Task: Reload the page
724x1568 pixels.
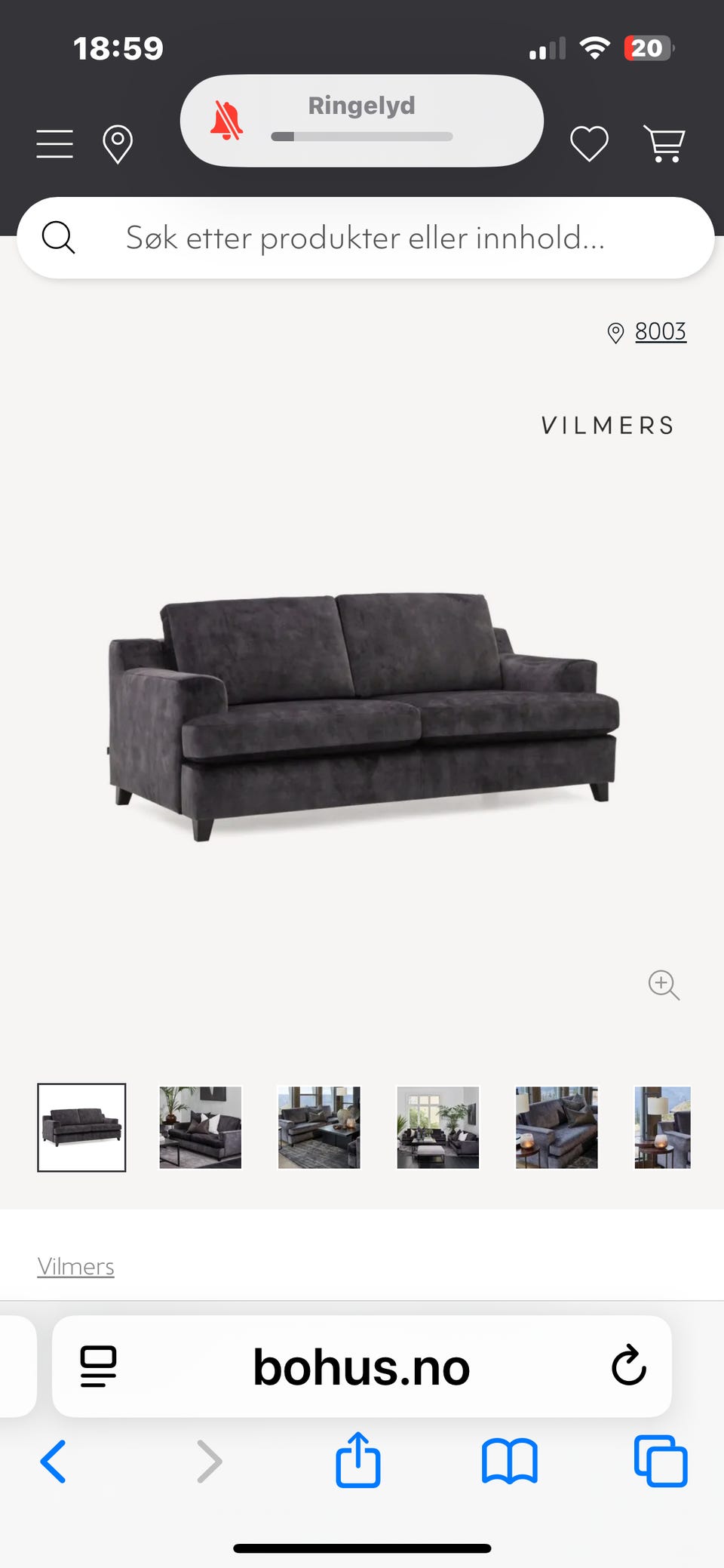Action: 629,1366
